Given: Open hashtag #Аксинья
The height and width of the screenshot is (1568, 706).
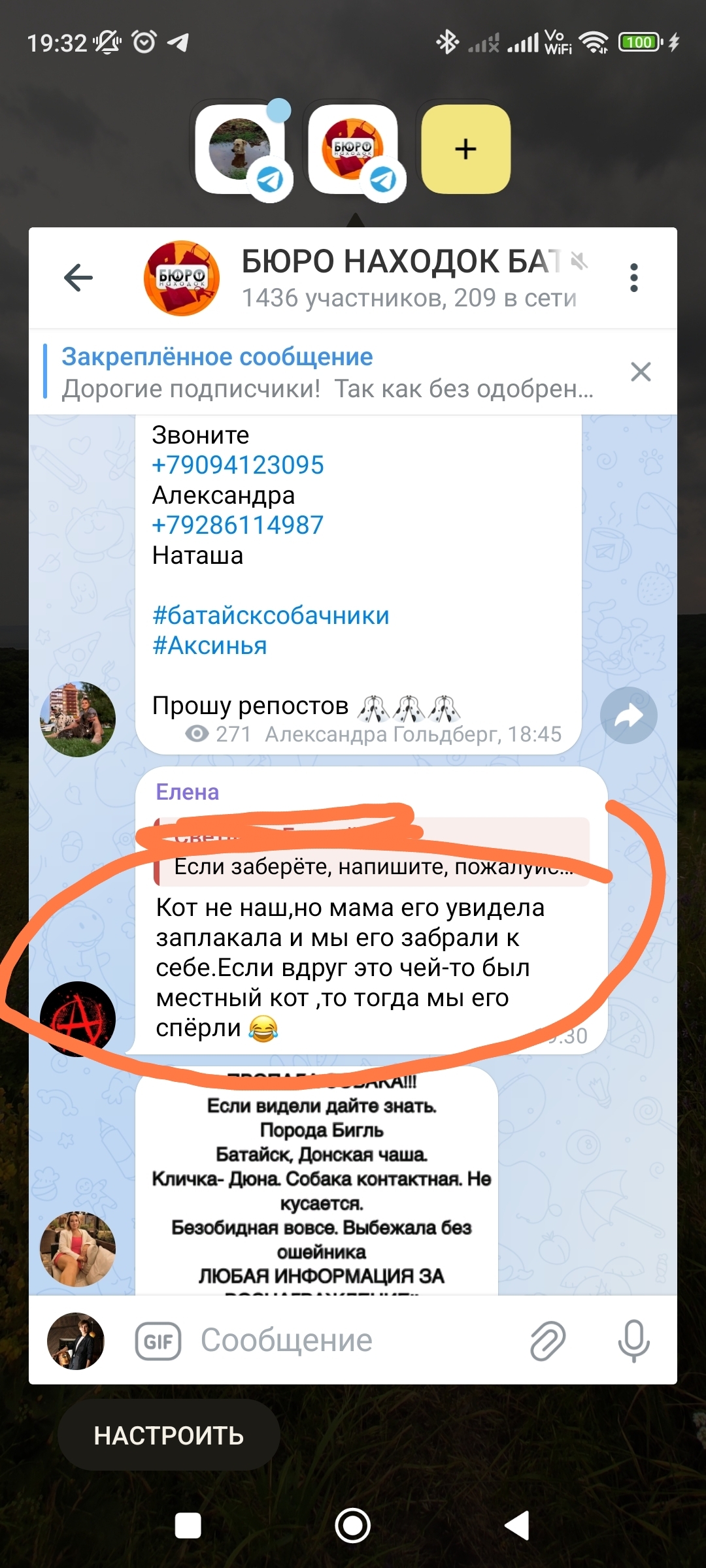Looking at the screenshot, I should [210, 645].
